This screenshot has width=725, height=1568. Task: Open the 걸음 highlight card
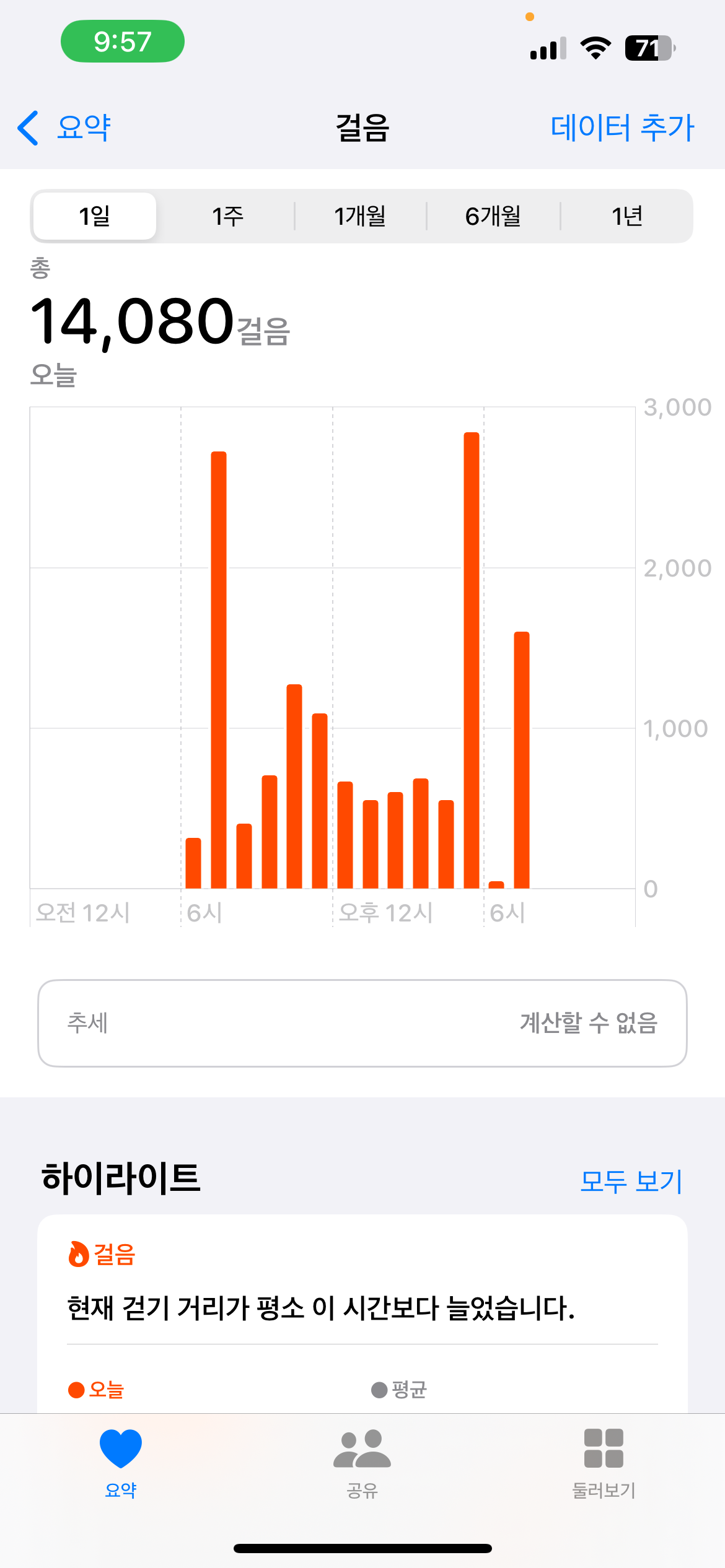(x=362, y=1307)
